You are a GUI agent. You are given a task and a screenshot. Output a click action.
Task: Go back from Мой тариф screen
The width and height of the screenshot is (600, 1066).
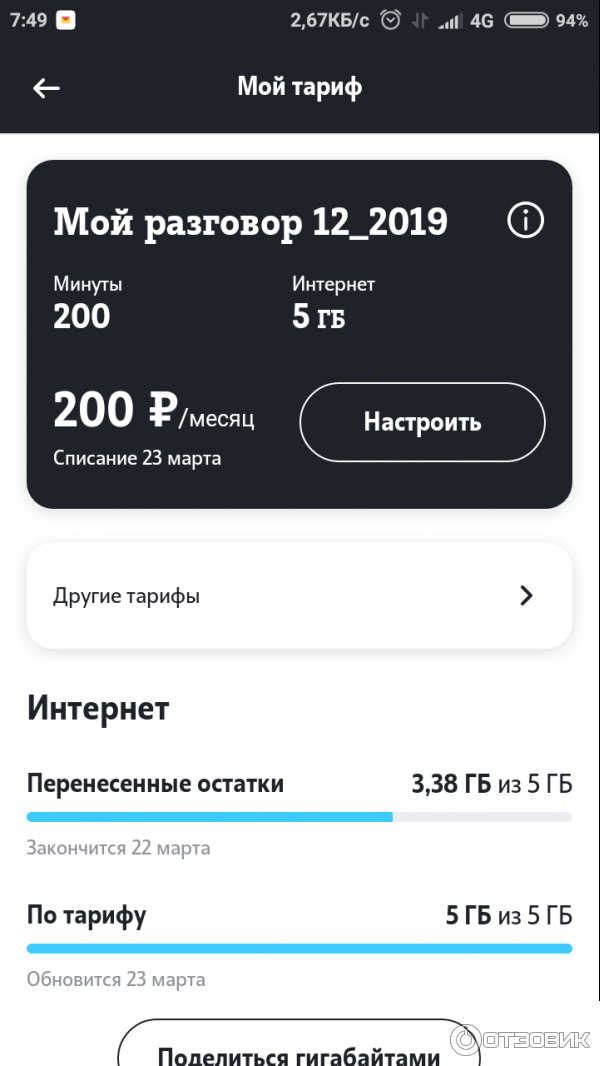(46, 88)
